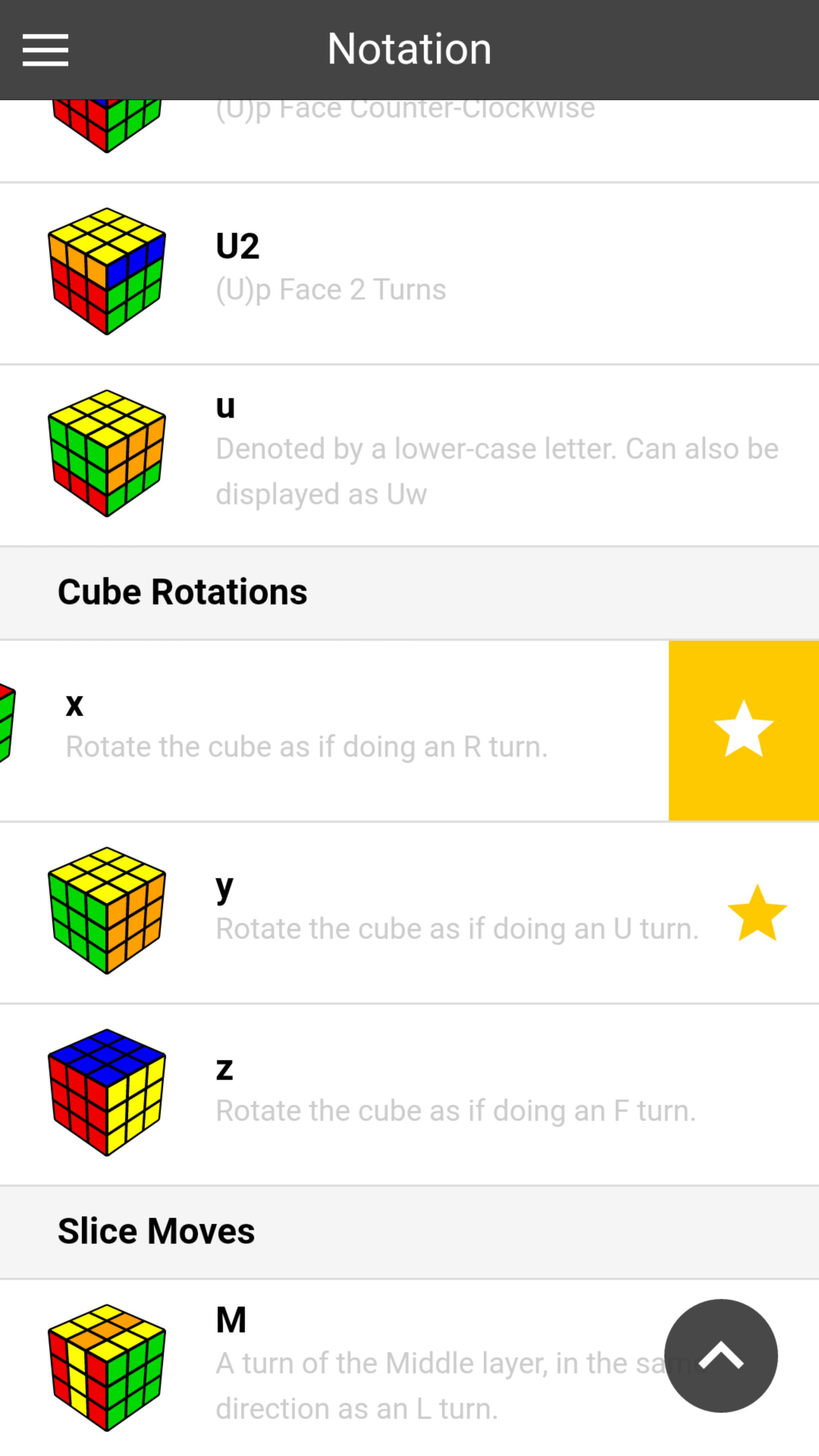
Task: Tap the favorite star button on x row
Action: tap(743, 730)
